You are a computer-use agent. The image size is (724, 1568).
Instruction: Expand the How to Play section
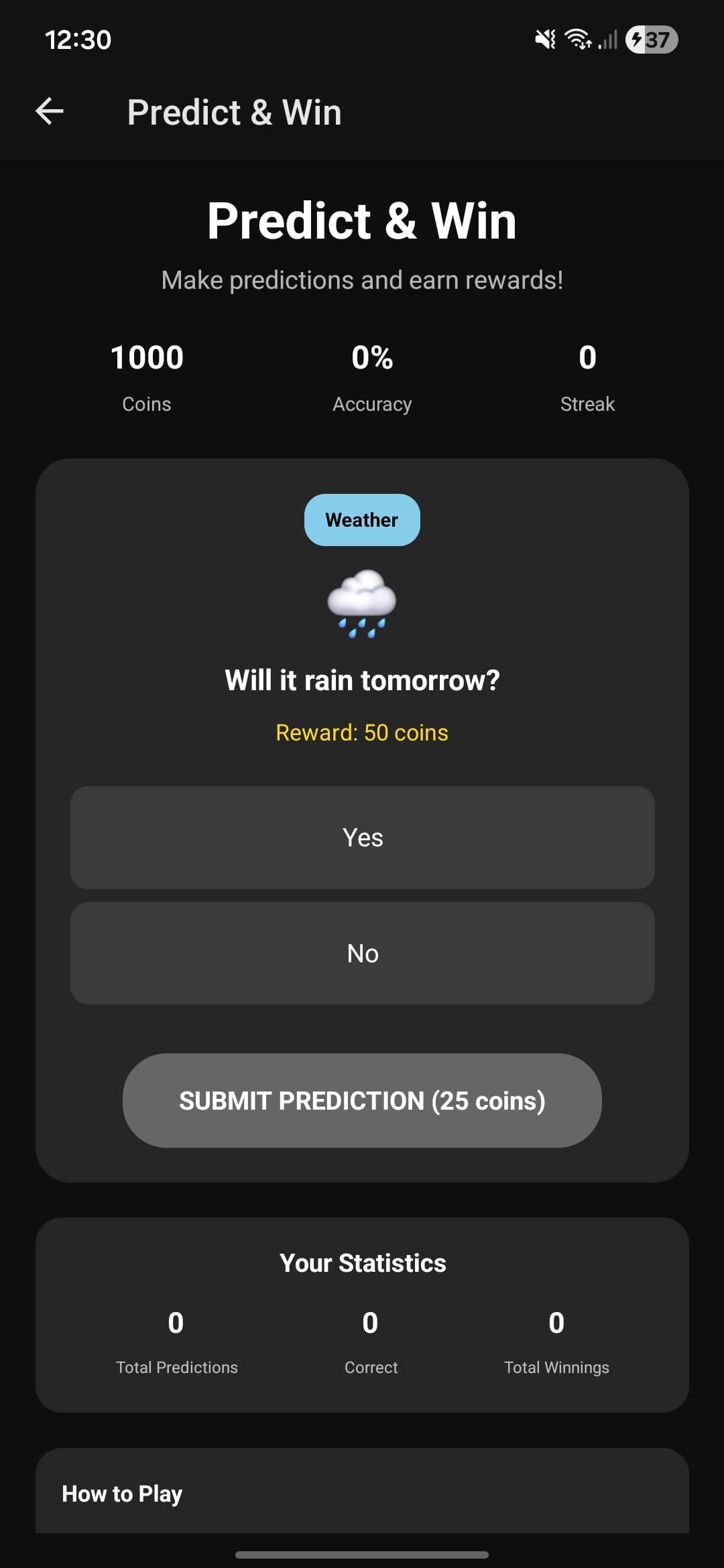121,1493
